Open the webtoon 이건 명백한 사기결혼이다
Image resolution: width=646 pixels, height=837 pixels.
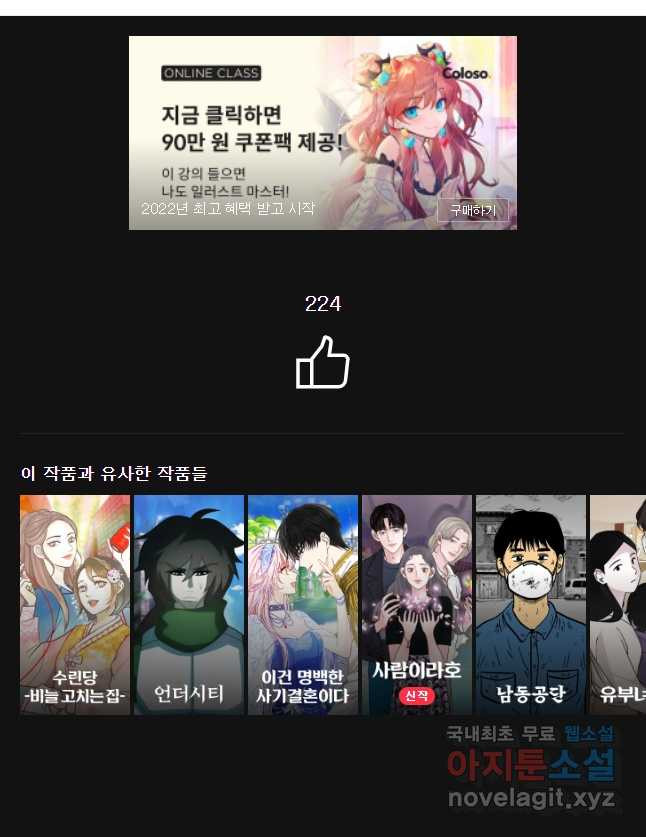(303, 604)
